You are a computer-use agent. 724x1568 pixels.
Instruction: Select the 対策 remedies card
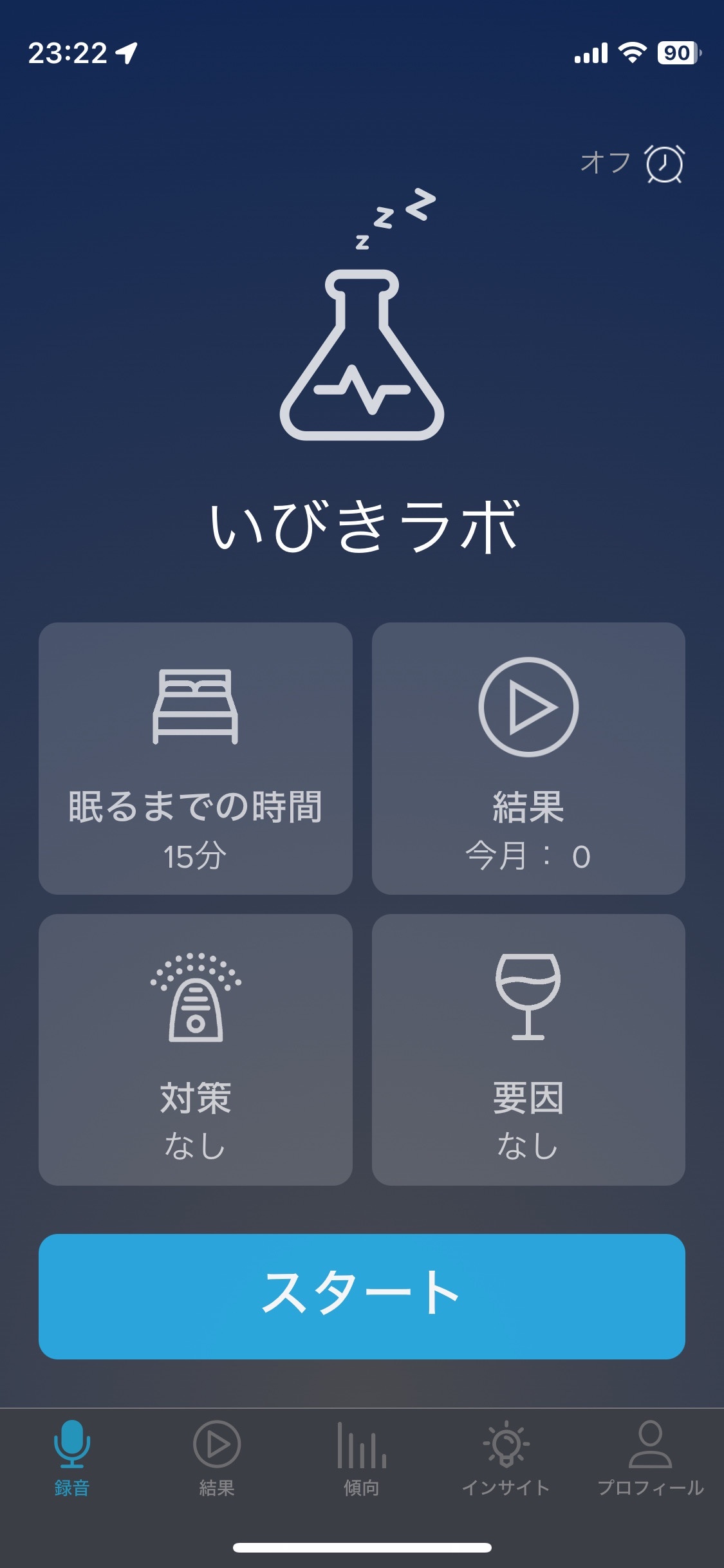195,1049
